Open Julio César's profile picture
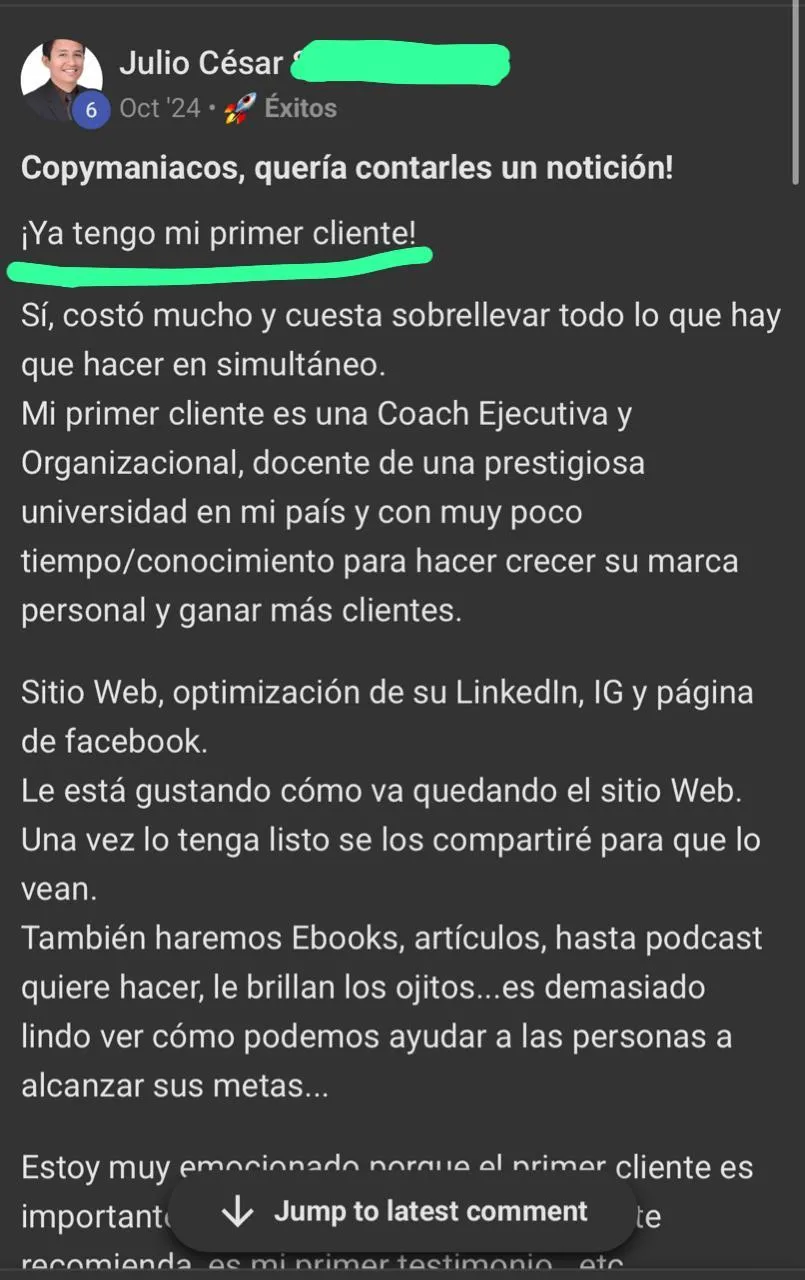 tap(60, 79)
